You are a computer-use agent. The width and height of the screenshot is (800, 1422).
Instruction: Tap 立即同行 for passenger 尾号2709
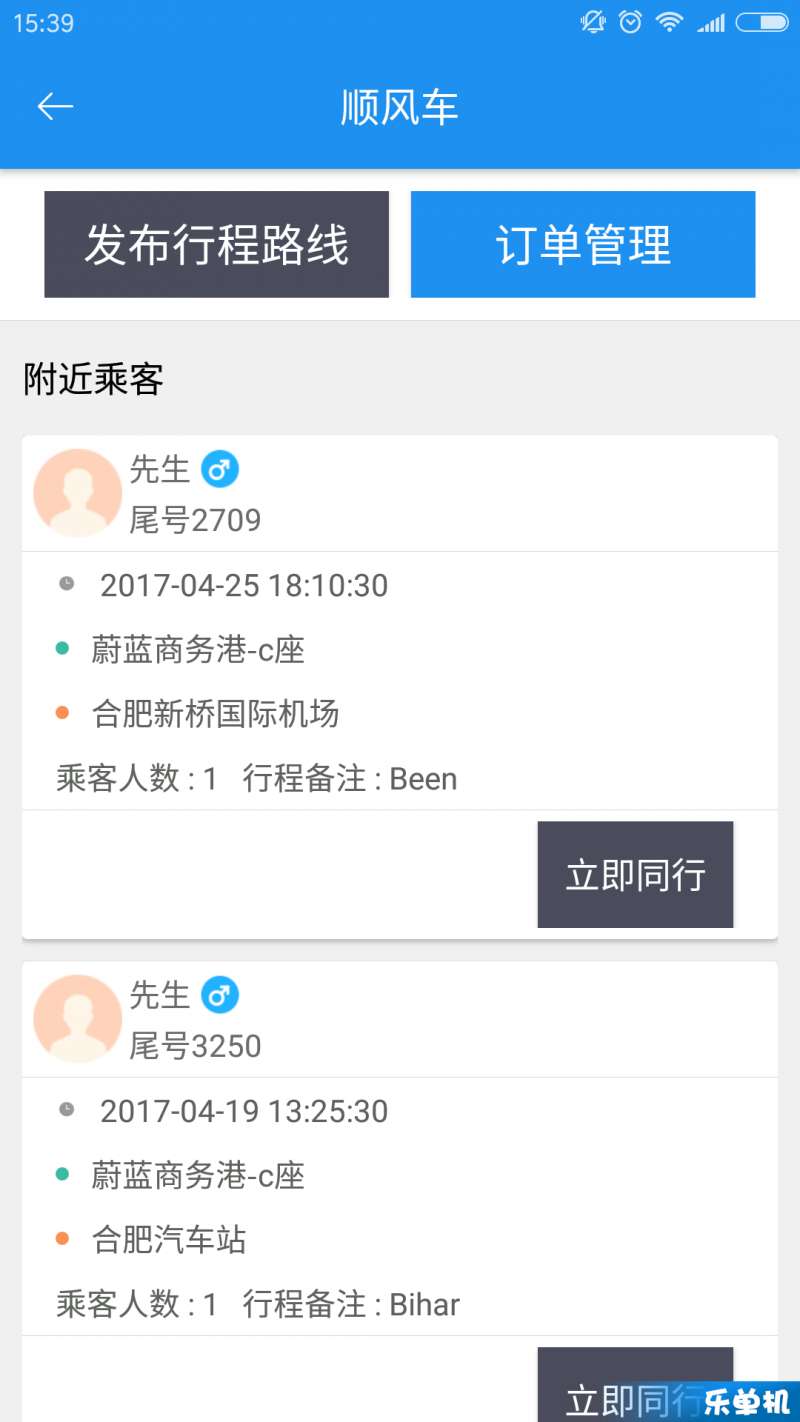pyautogui.click(x=635, y=875)
